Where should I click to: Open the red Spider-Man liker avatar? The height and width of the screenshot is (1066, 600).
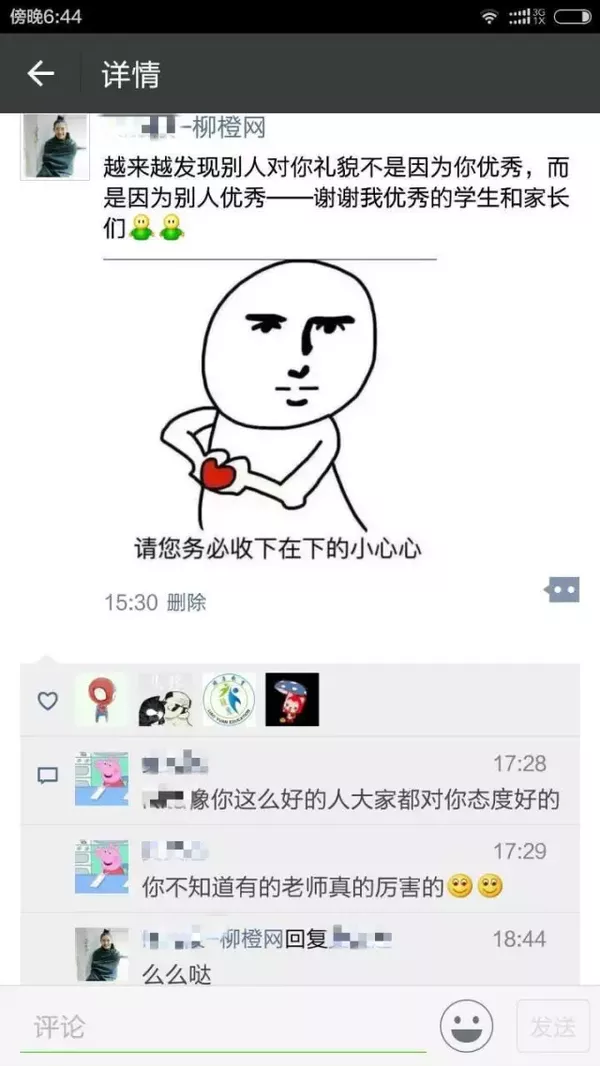click(x=100, y=699)
